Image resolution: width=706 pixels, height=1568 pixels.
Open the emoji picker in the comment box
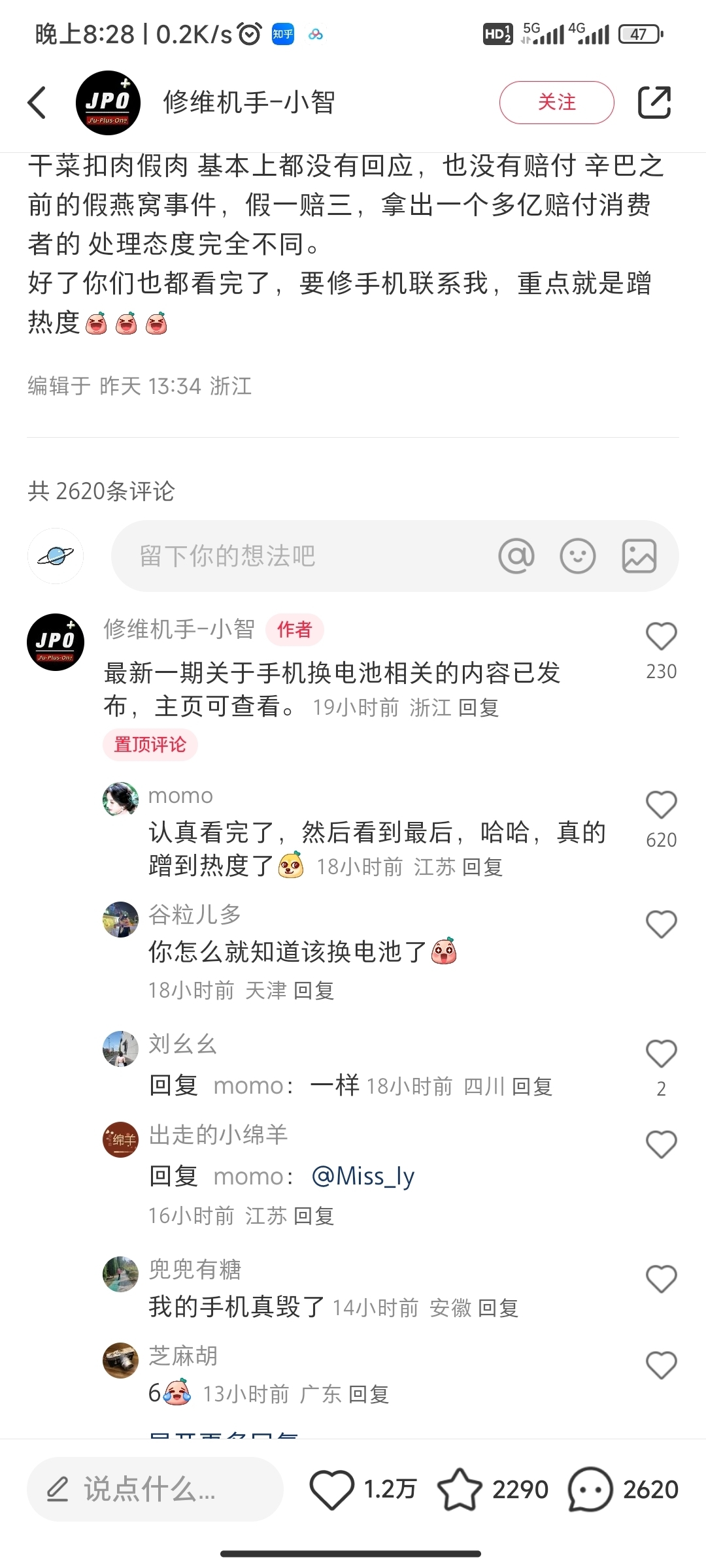(578, 556)
